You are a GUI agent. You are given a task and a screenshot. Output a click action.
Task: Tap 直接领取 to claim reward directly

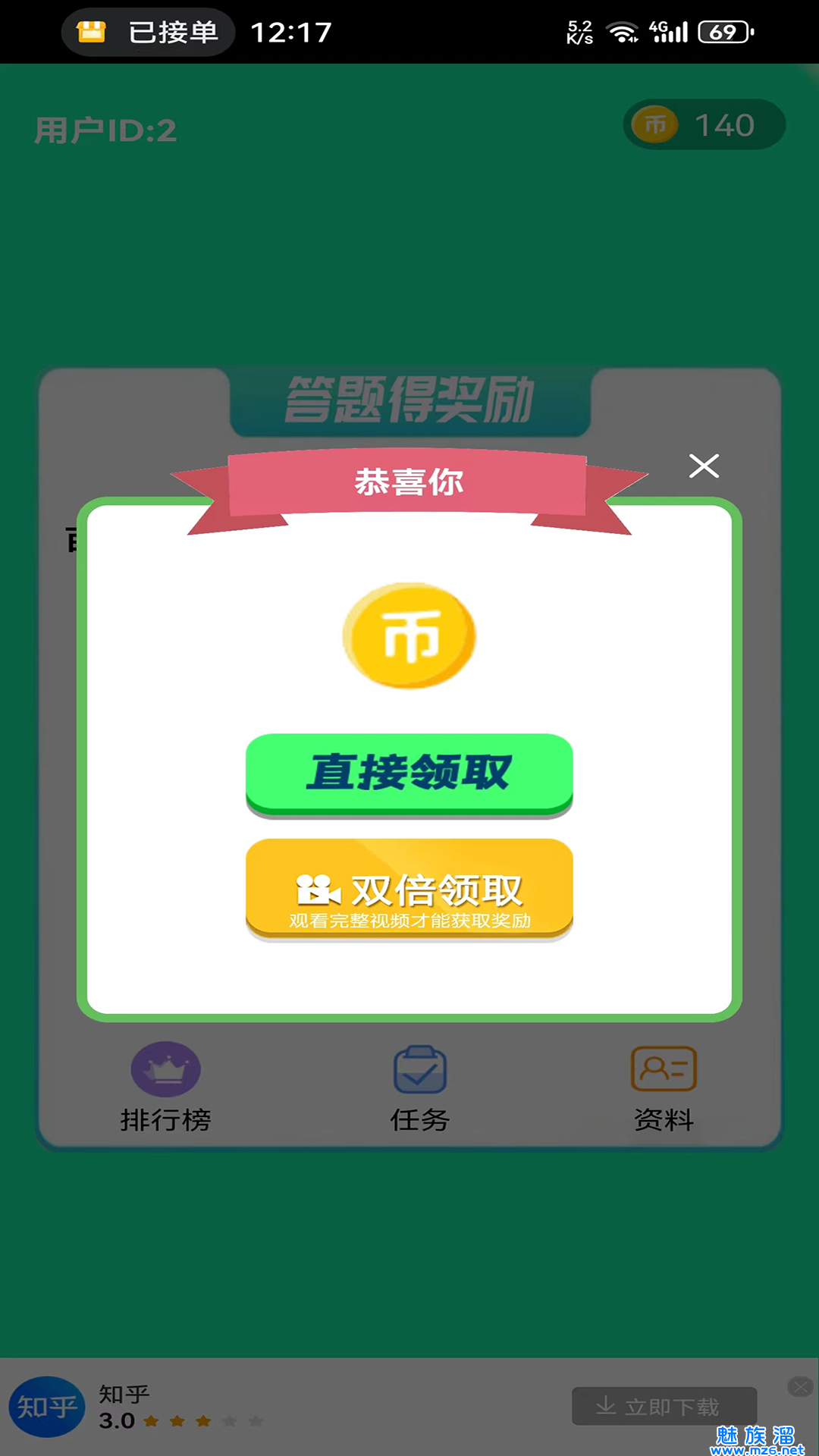[x=409, y=774]
